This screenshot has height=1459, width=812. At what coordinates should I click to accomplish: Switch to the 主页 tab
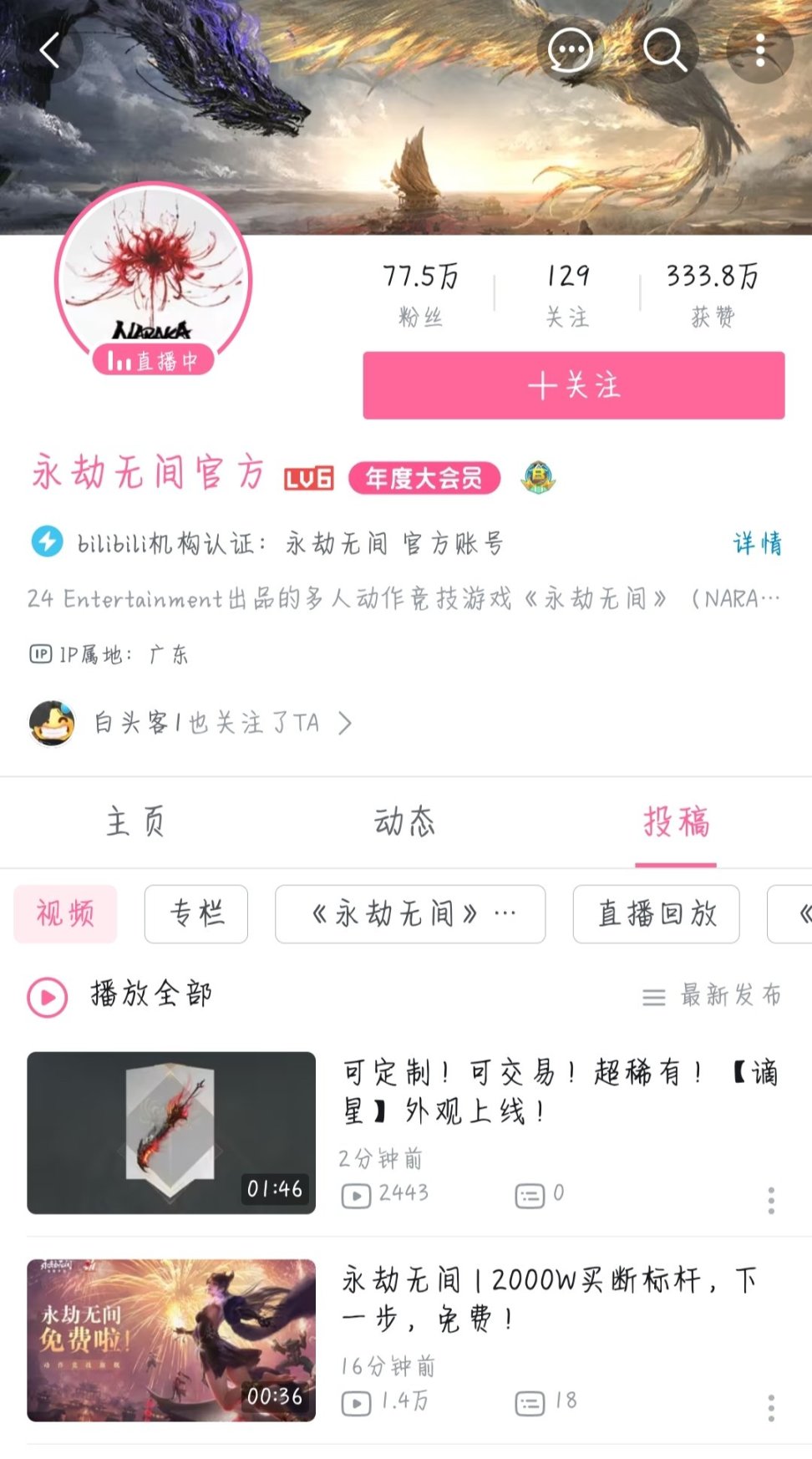pos(135,822)
